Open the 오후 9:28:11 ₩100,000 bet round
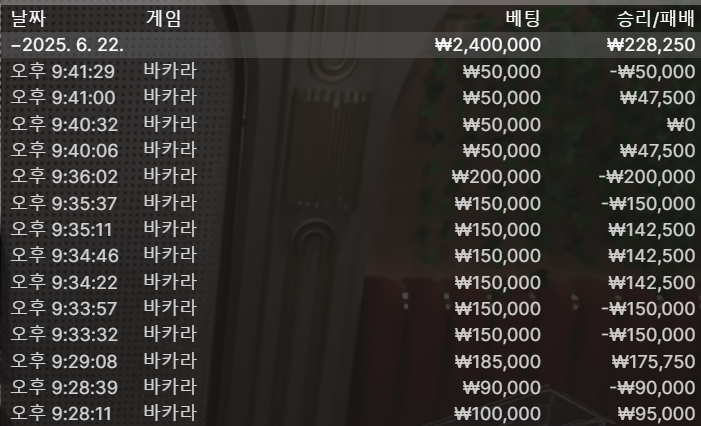The height and width of the screenshot is (426, 701). coord(350,412)
